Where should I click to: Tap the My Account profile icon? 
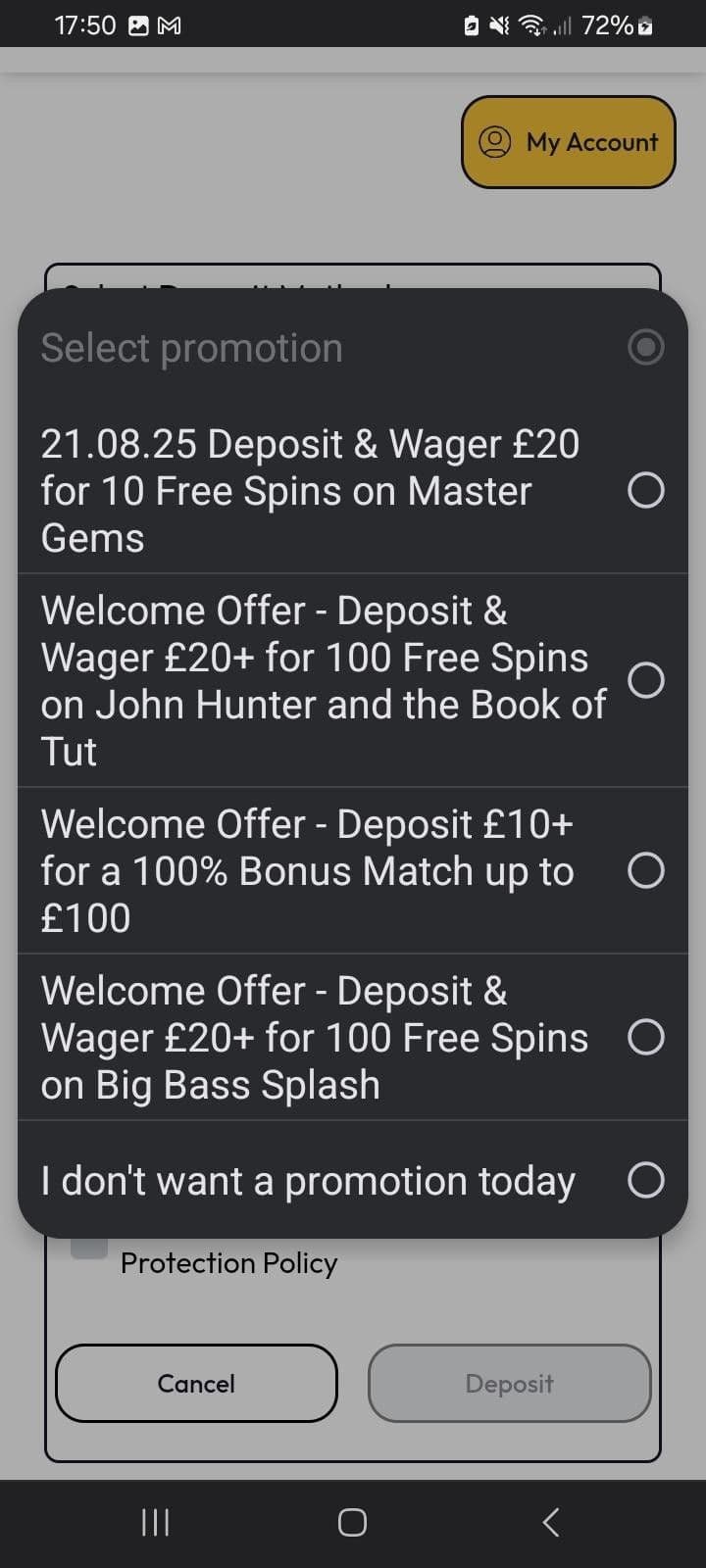pos(497,141)
